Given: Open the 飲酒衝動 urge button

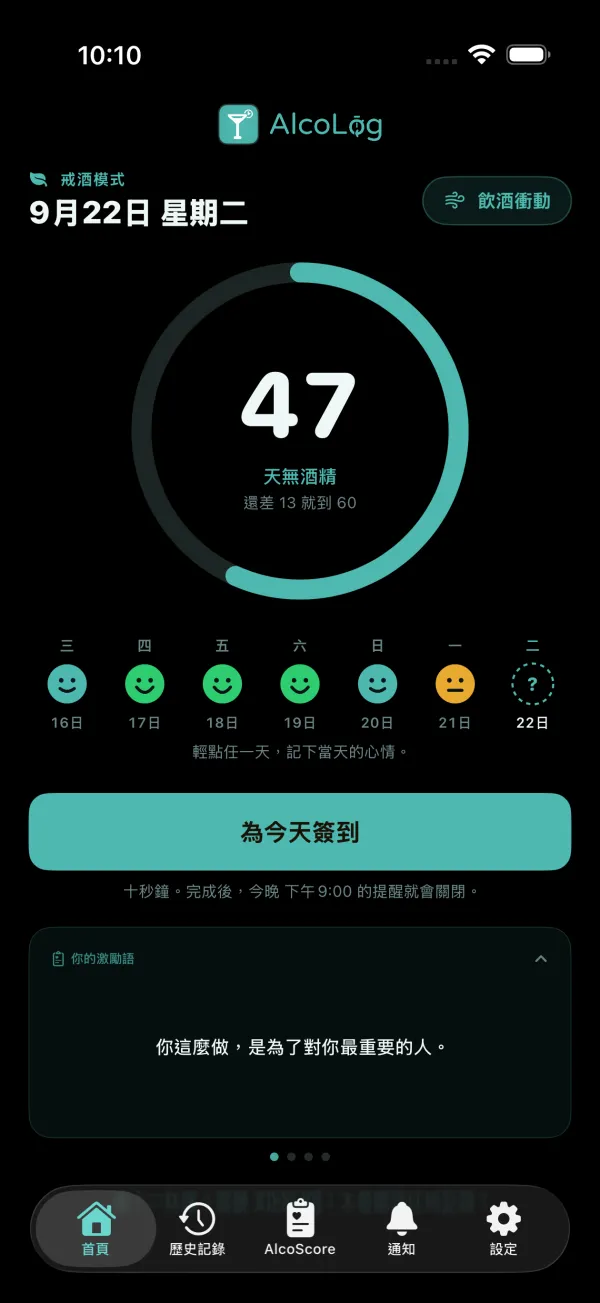Looking at the screenshot, I should (496, 201).
